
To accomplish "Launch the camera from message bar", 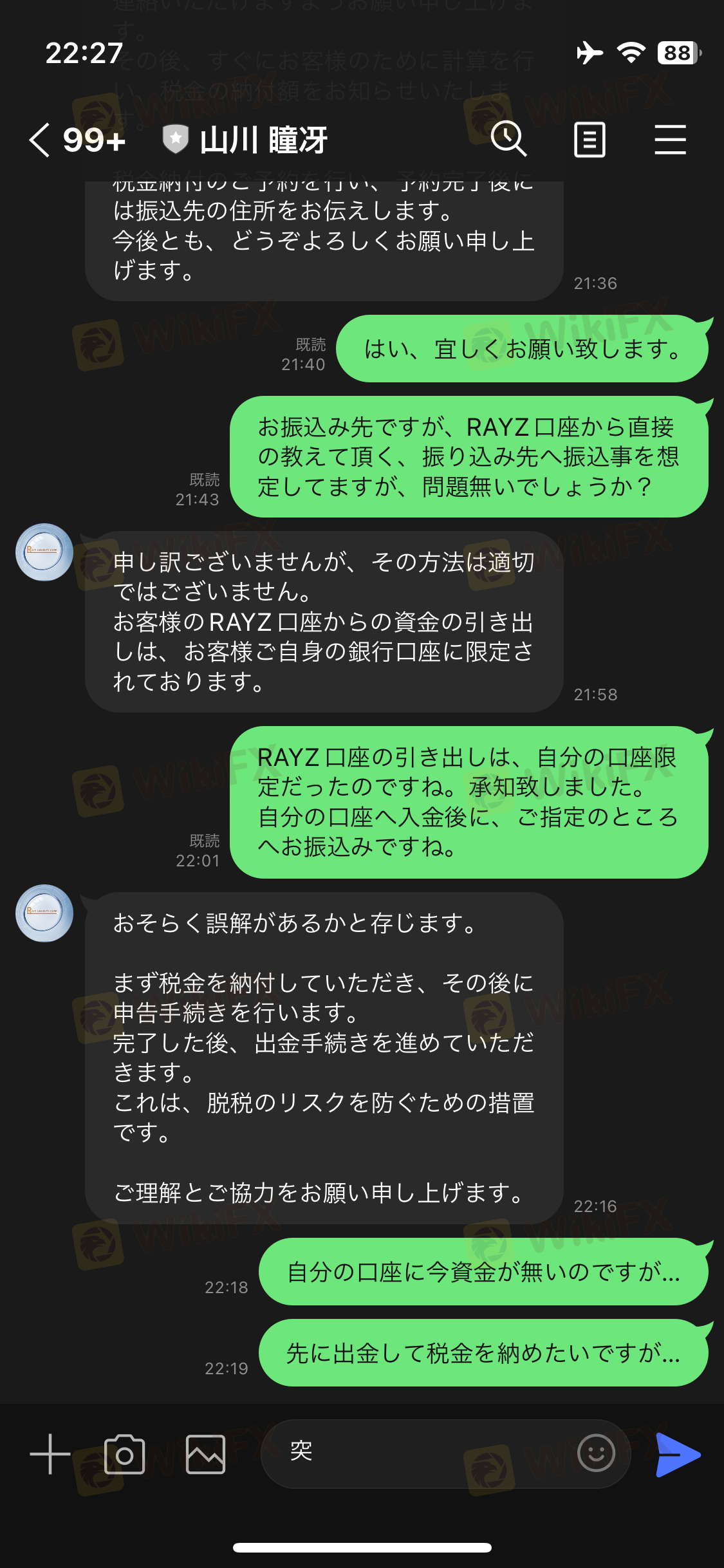I will (124, 1454).
